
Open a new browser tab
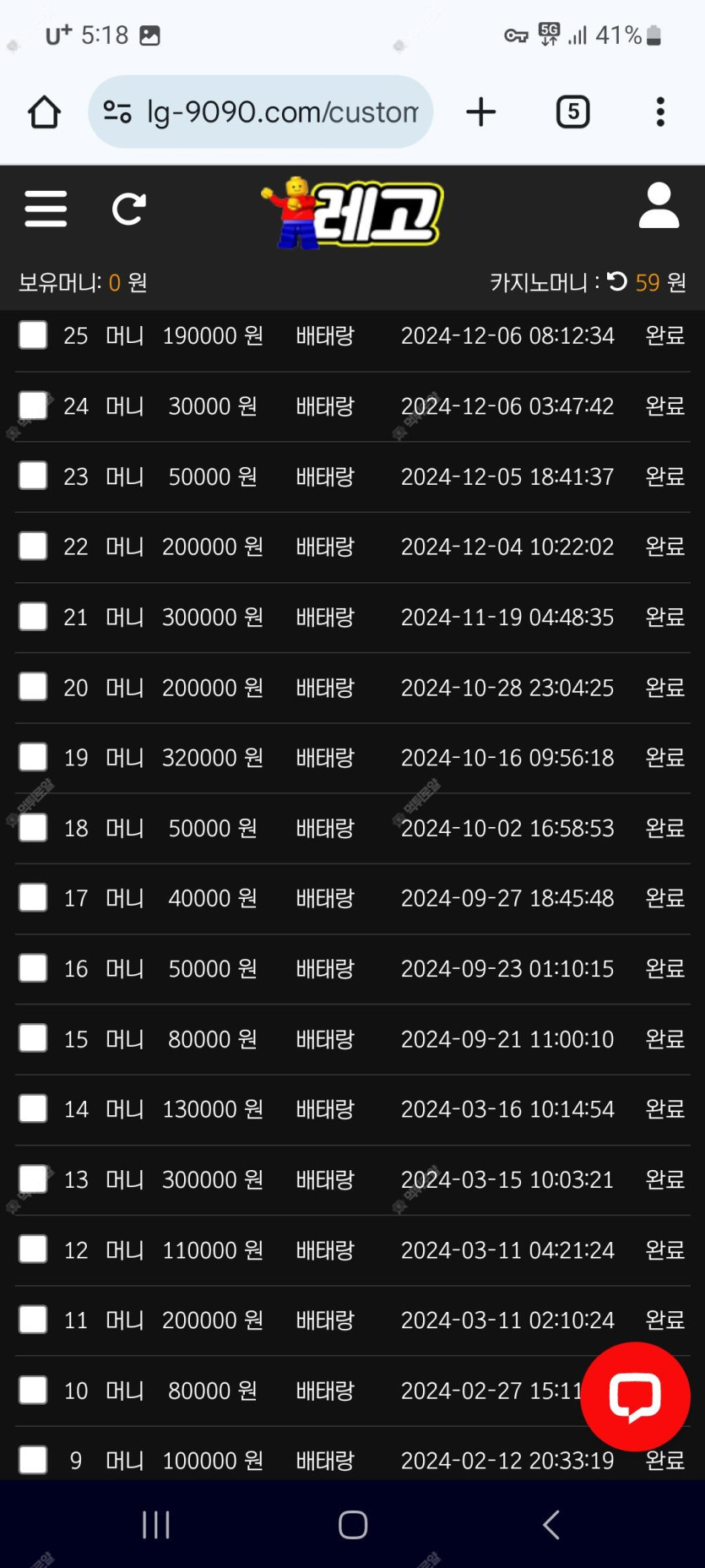pyautogui.click(x=480, y=112)
